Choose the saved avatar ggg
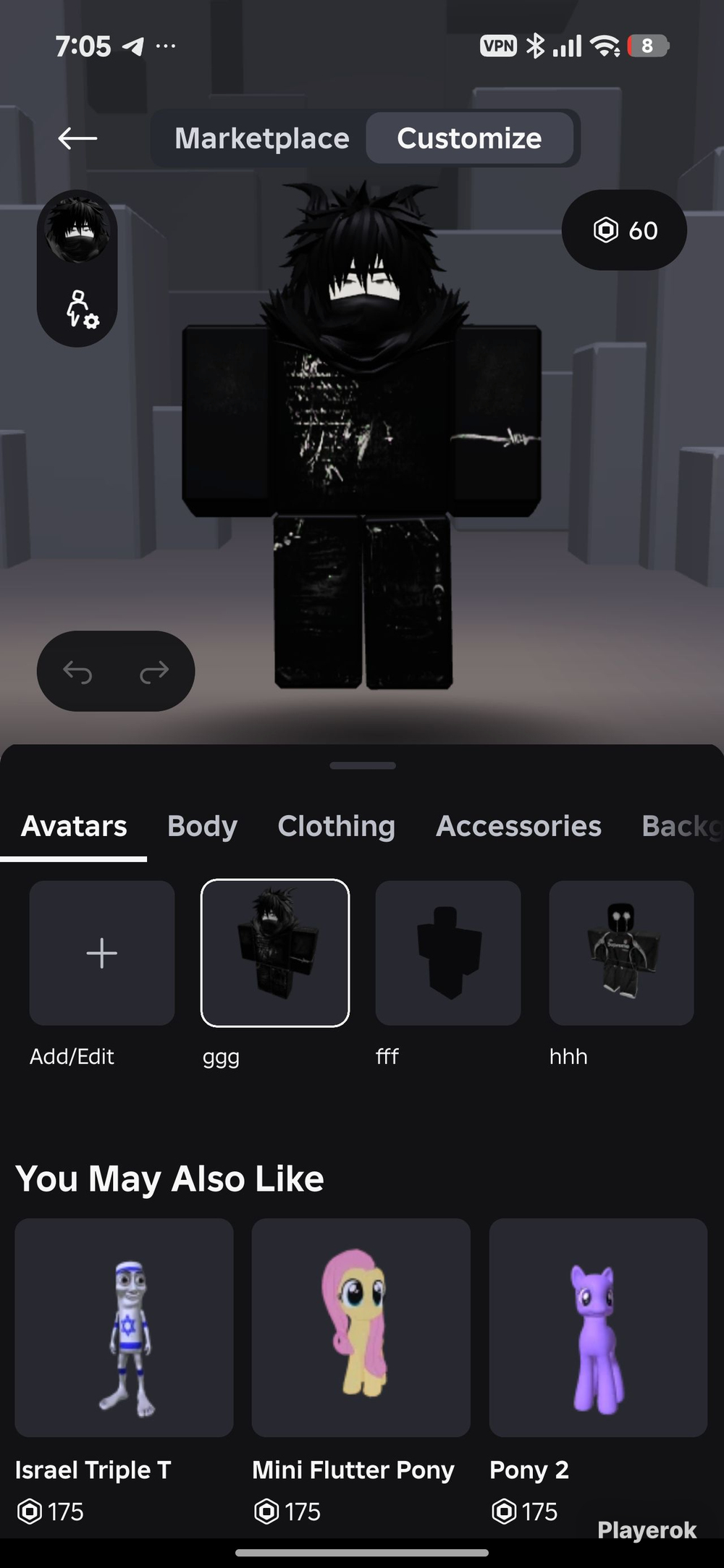724x1568 pixels. point(275,953)
